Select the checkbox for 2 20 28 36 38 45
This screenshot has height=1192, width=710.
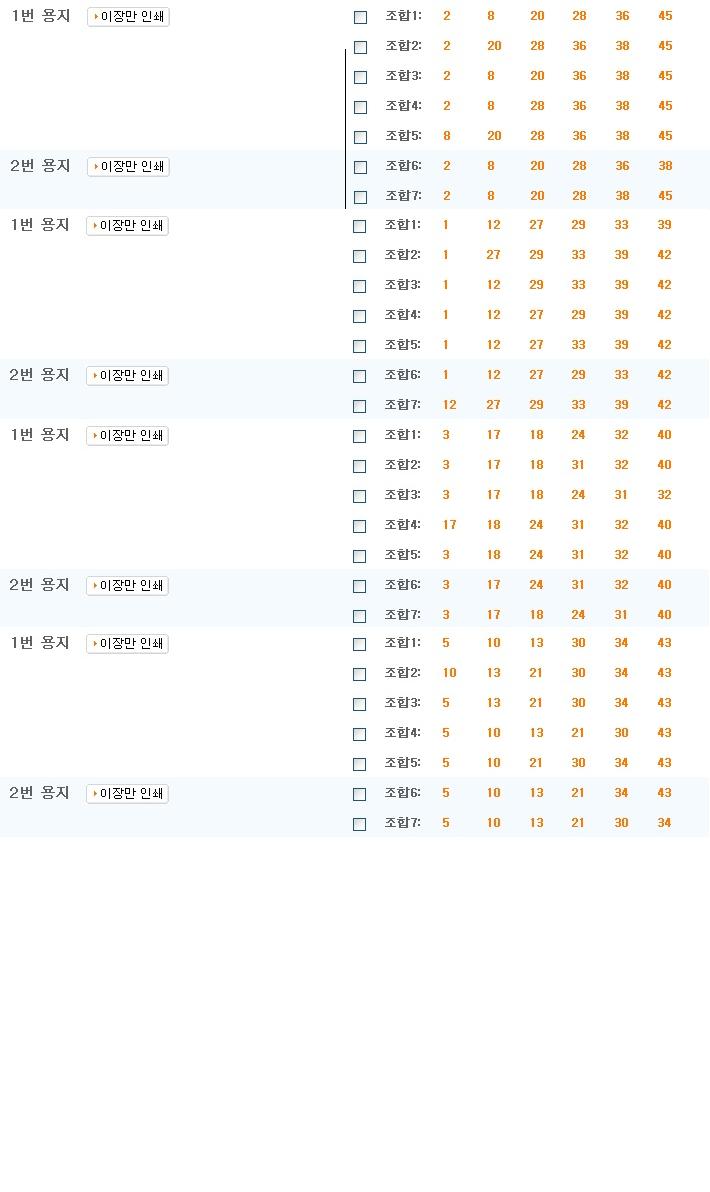[x=360, y=47]
